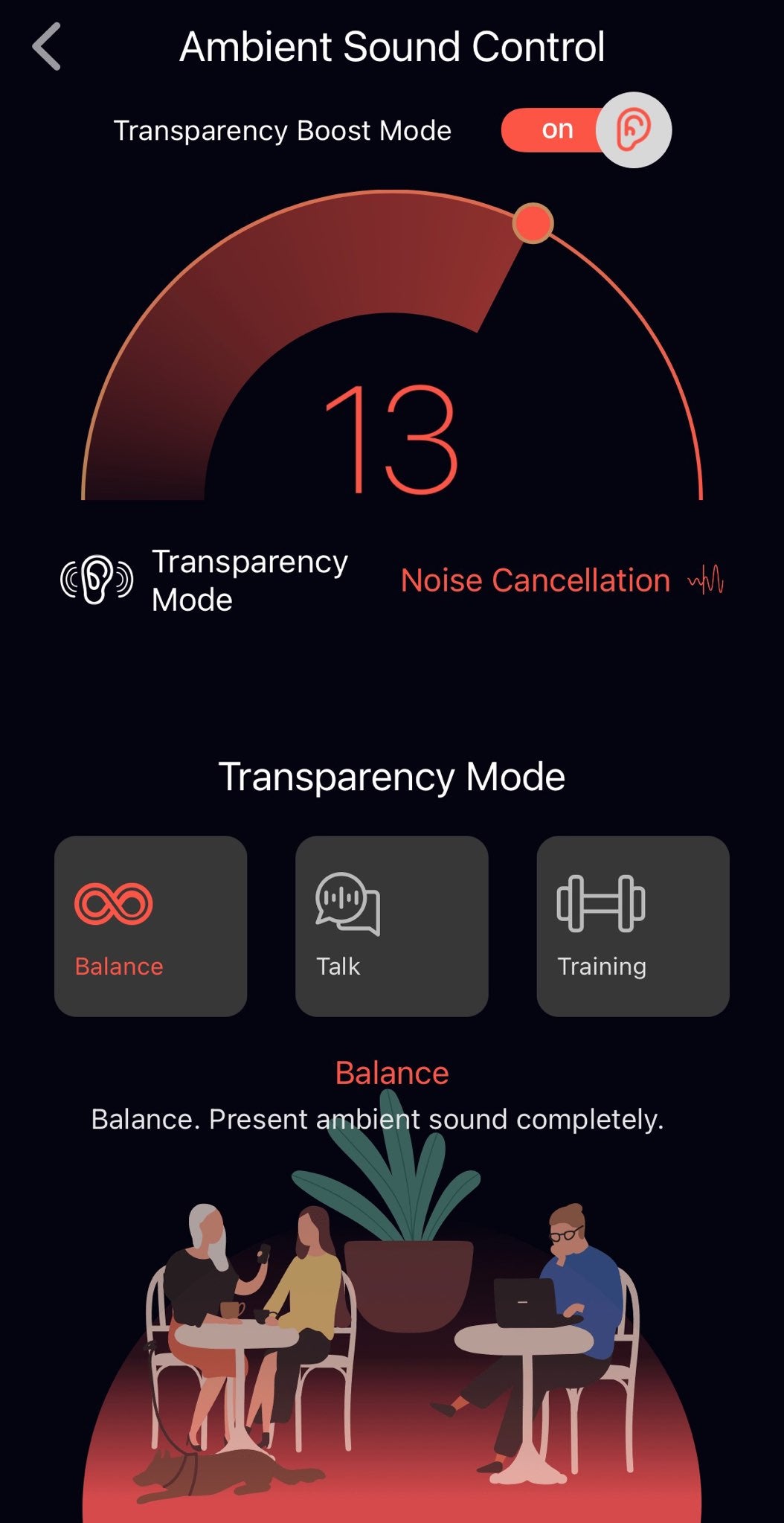Viewport: 784px width, 1523px height.
Task: Select Noise Cancellation mode
Action: (x=562, y=580)
